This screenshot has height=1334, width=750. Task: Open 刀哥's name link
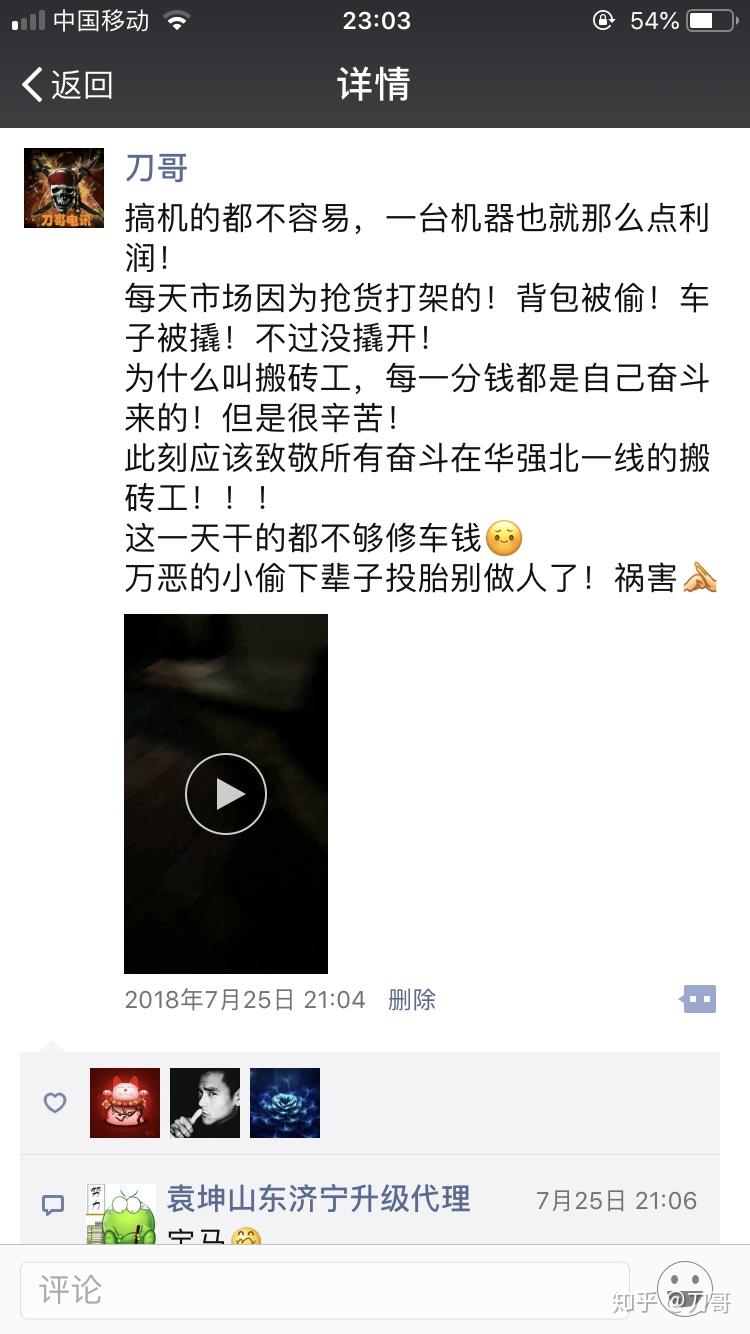click(156, 167)
